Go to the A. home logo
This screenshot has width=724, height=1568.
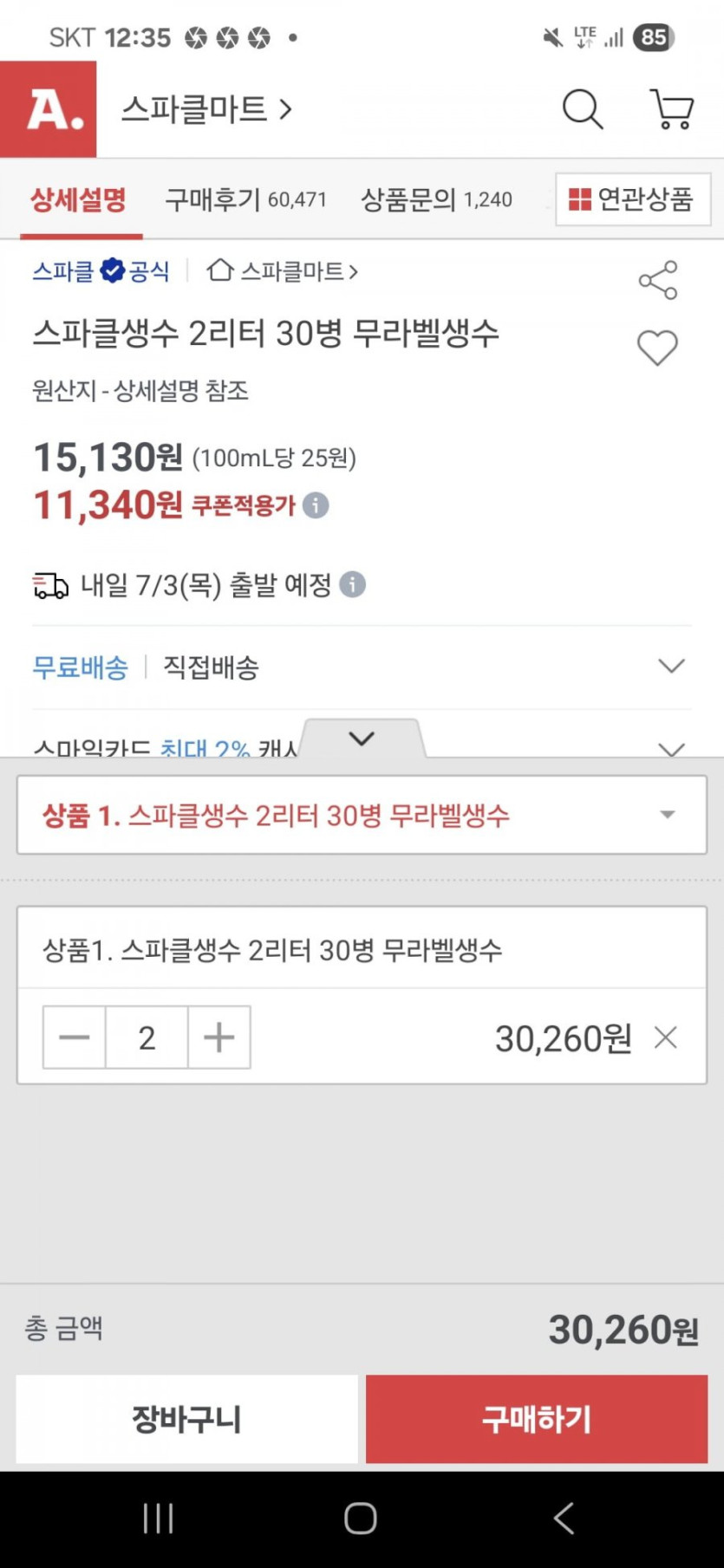(49, 109)
